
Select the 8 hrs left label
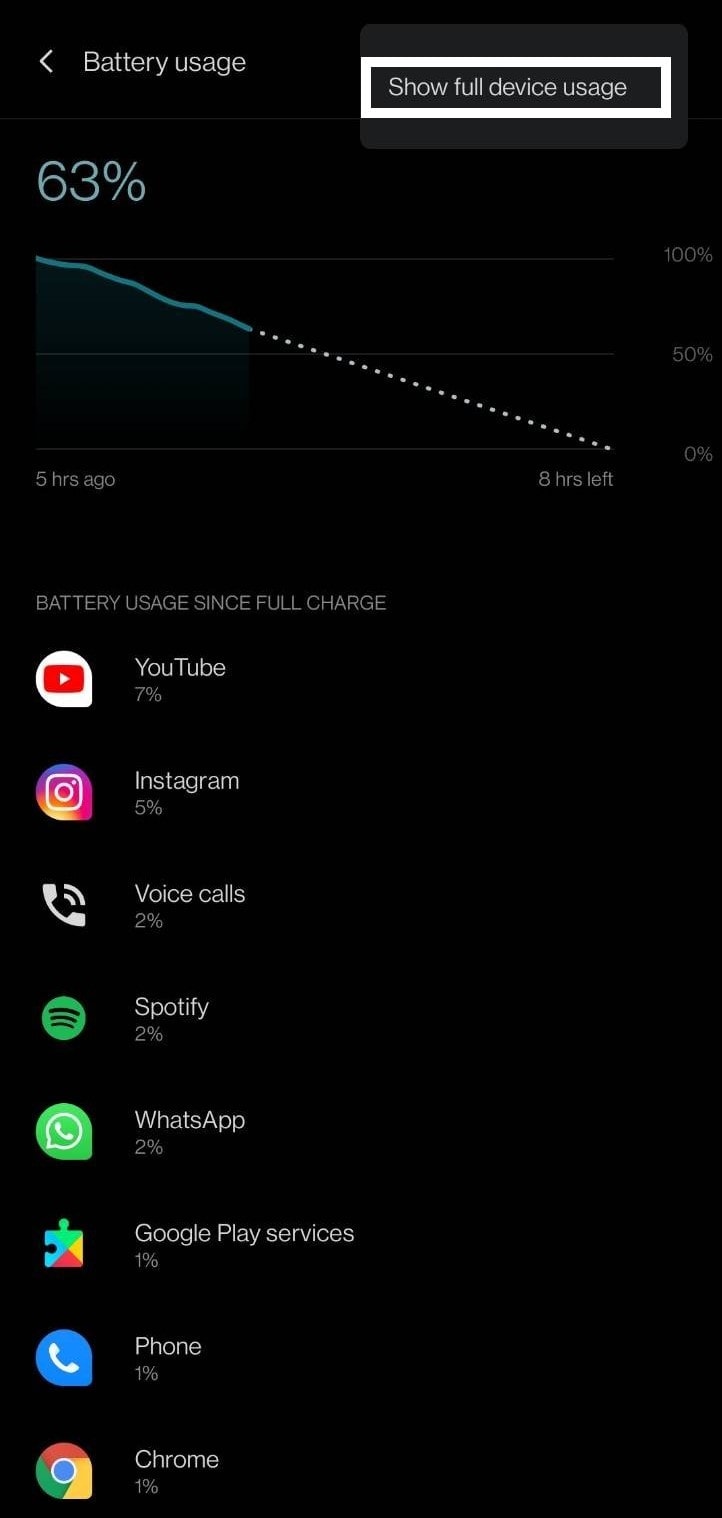[x=575, y=479]
